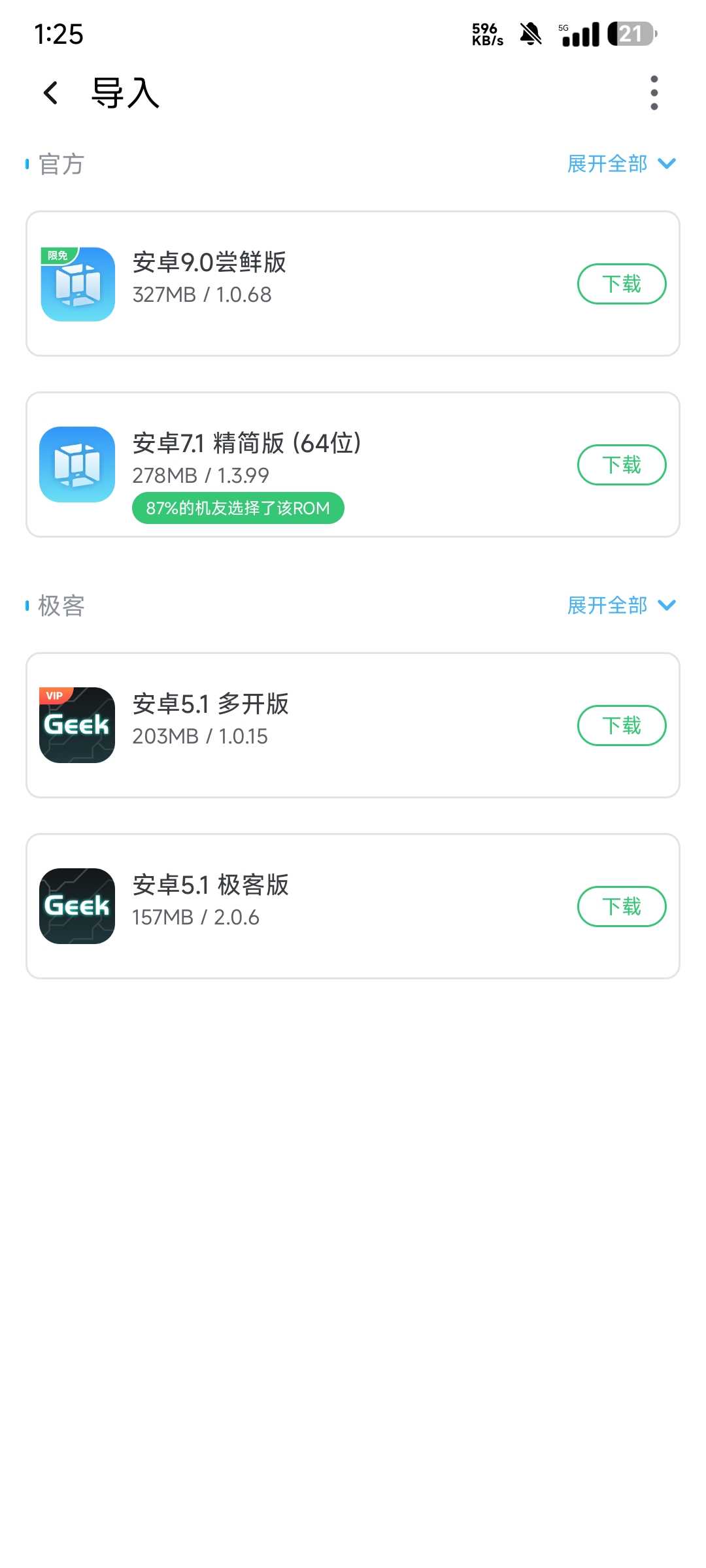Download 安卓9.0尝鲜版 ROM
The width and height of the screenshot is (706, 1568).
(x=622, y=284)
